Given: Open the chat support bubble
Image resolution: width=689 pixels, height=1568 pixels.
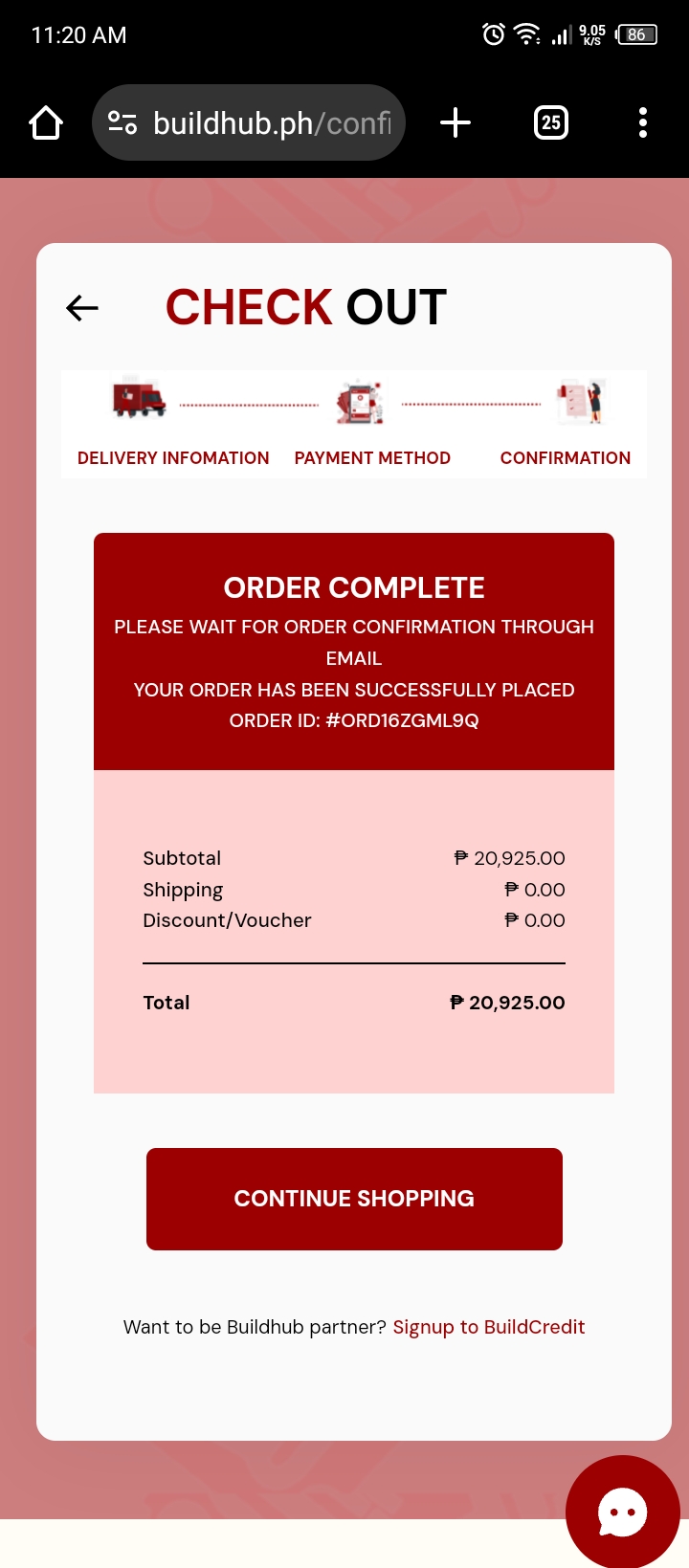Looking at the screenshot, I should (x=622, y=1512).
